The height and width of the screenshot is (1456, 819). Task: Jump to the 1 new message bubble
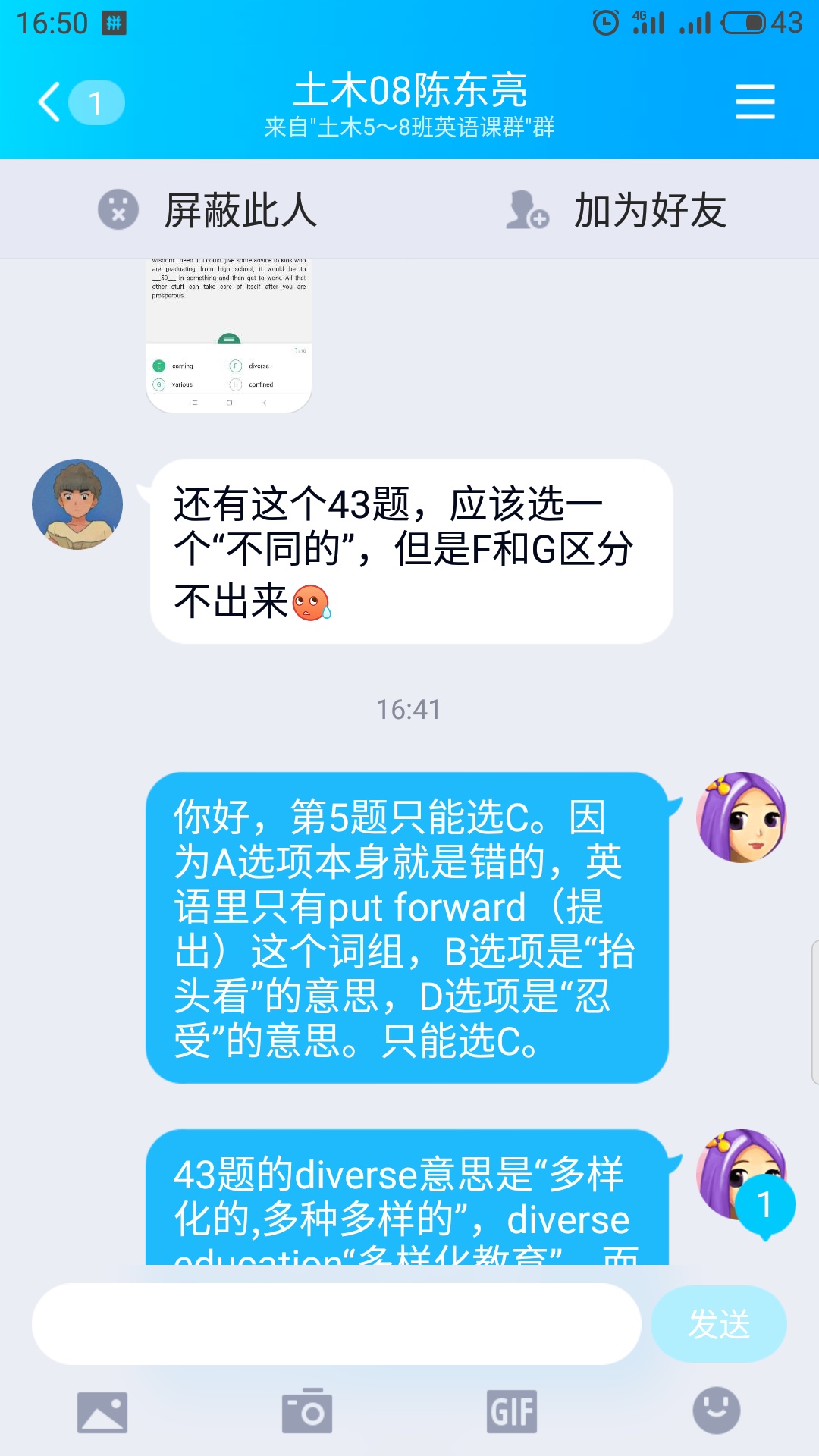coord(764,1205)
